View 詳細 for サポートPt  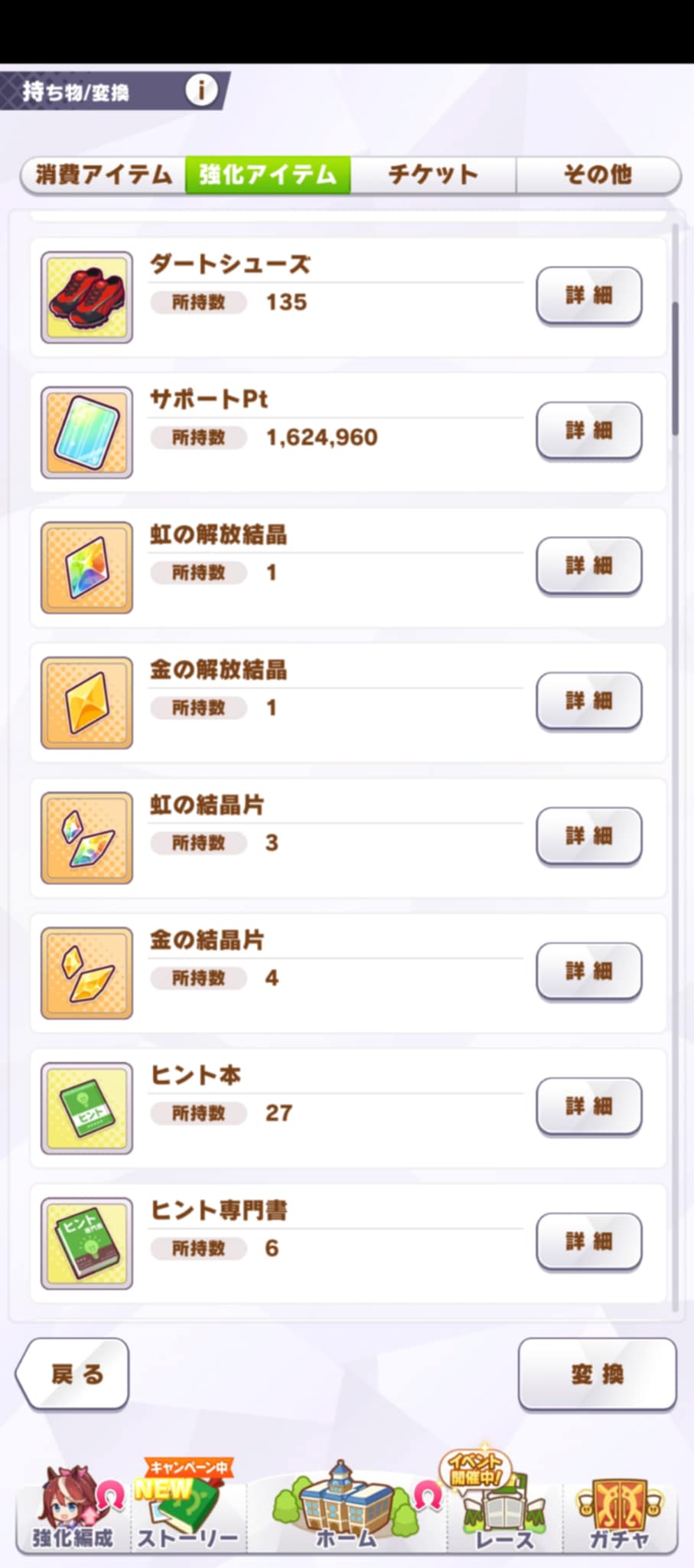point(588,430)
